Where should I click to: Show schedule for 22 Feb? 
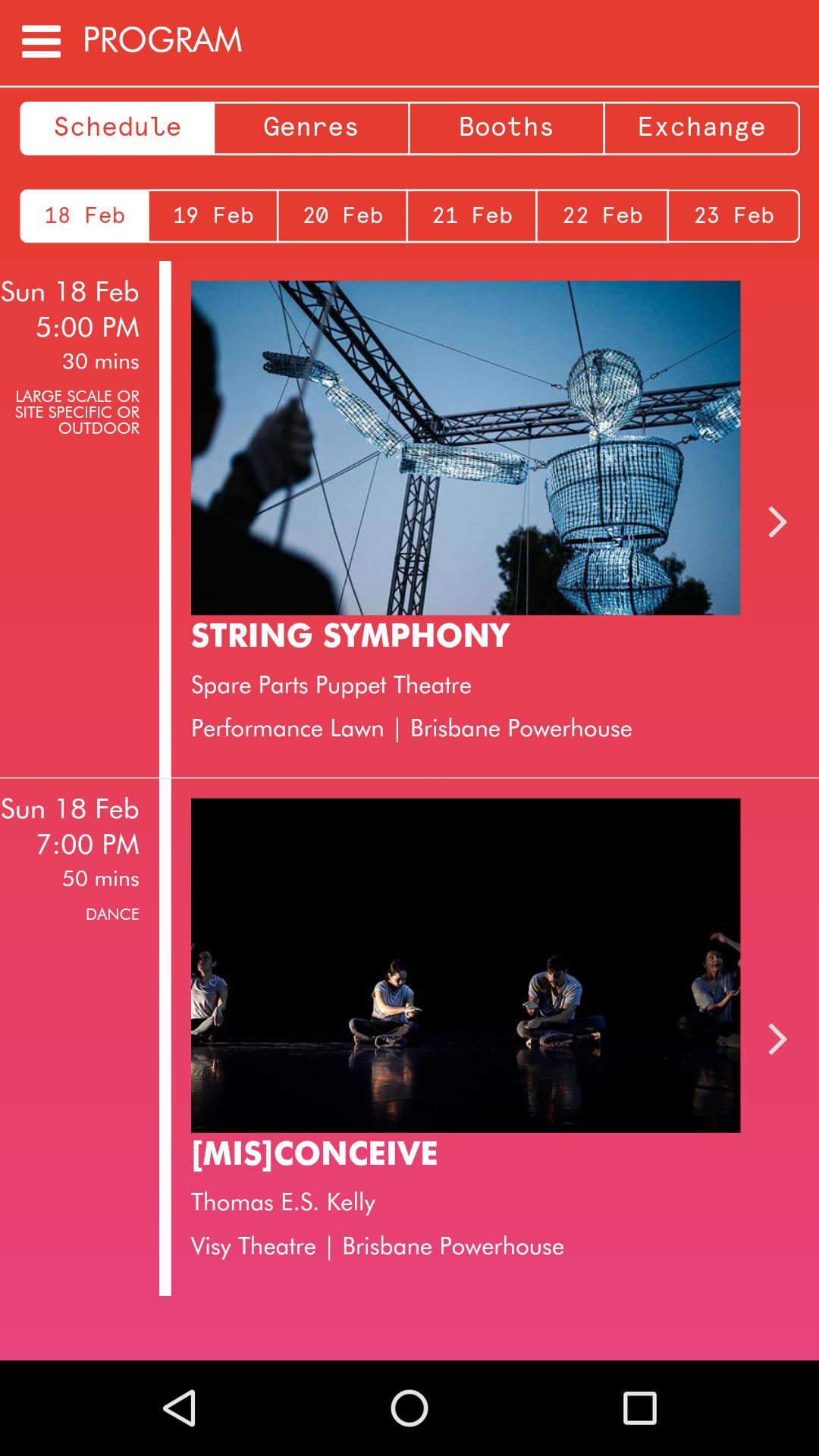click(602, 216)
